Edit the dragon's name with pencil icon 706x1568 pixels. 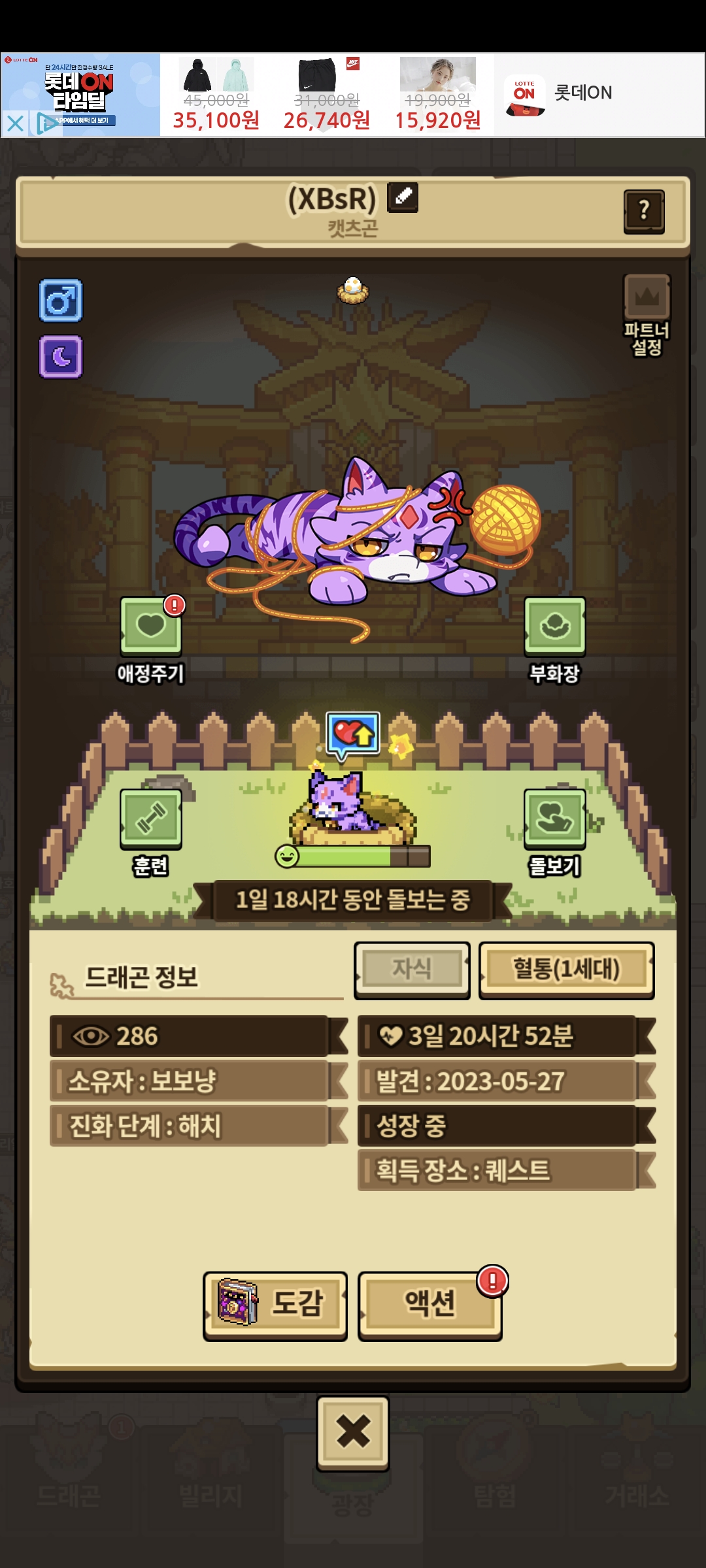tap(403, 197)
